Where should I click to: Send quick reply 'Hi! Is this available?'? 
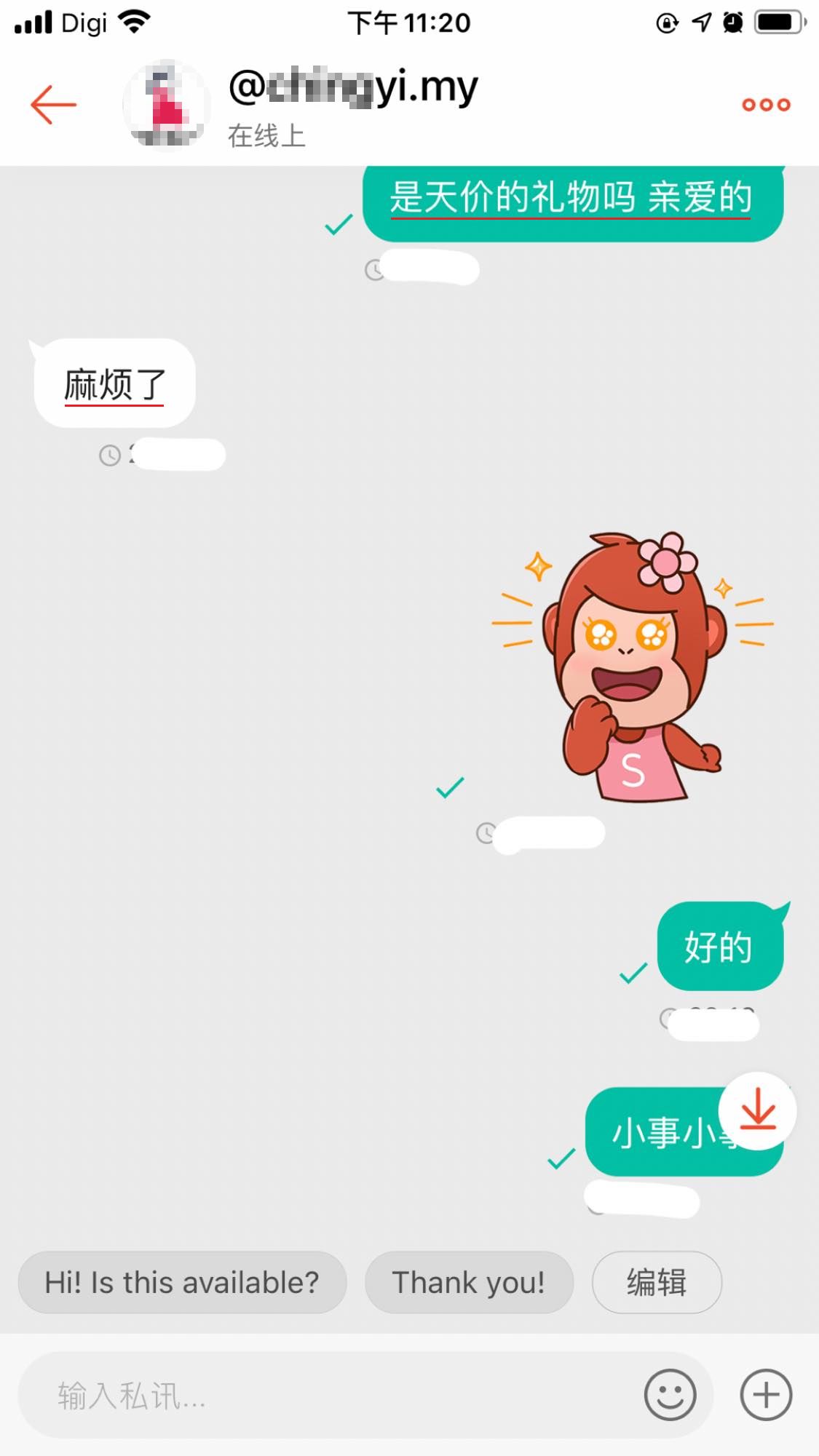182,1282
